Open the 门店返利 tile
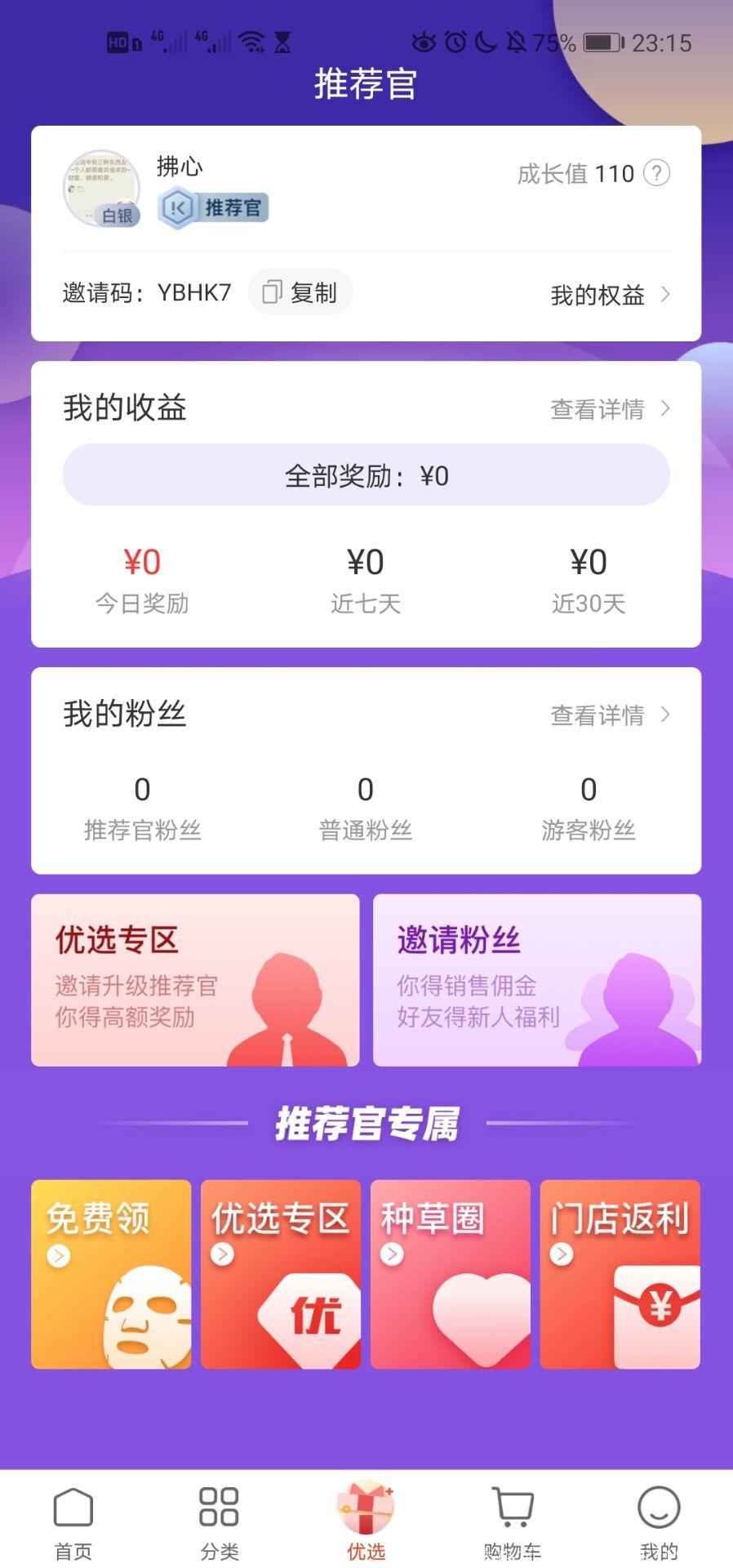This screenshot has height=1568, width=733. pos(620,1274)
